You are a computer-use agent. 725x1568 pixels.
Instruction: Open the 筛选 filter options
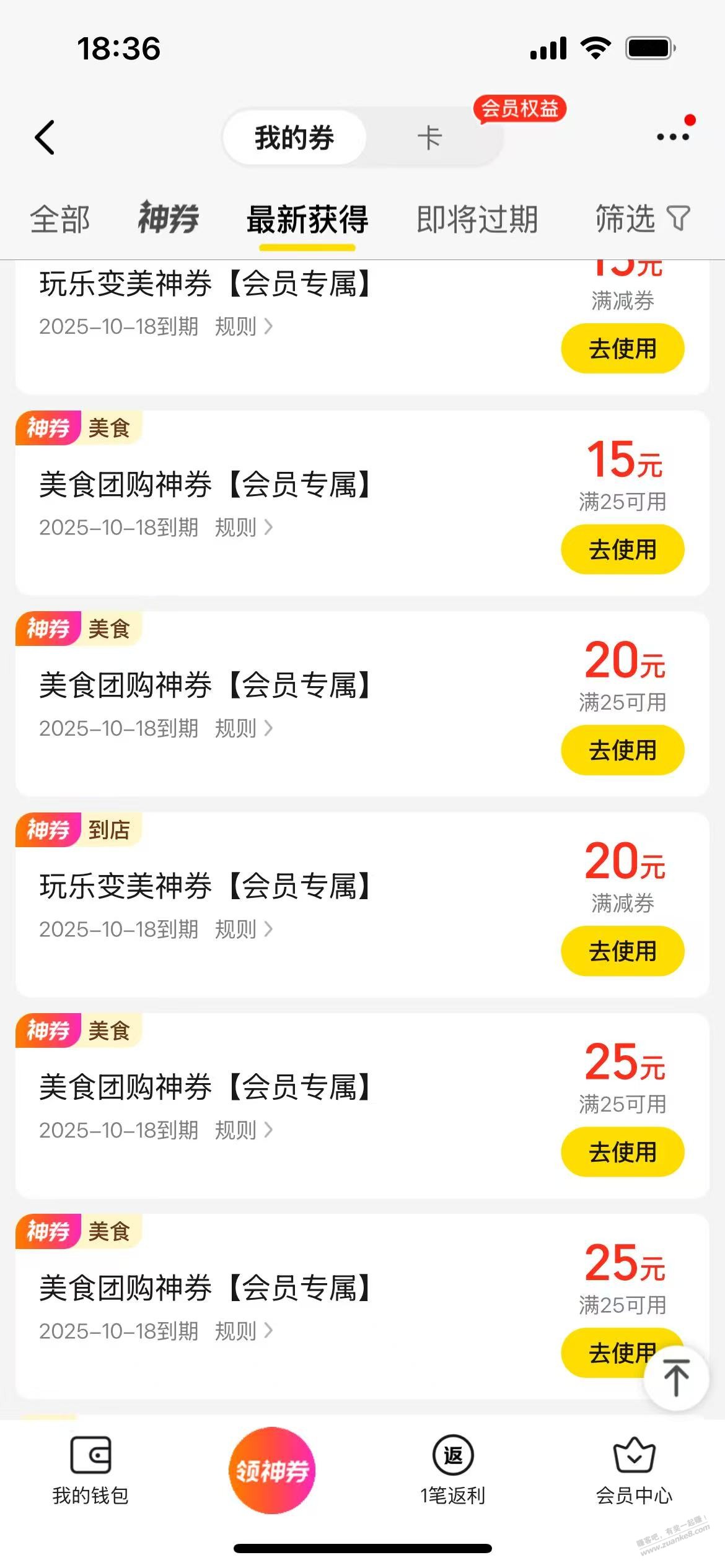(642, 219)
